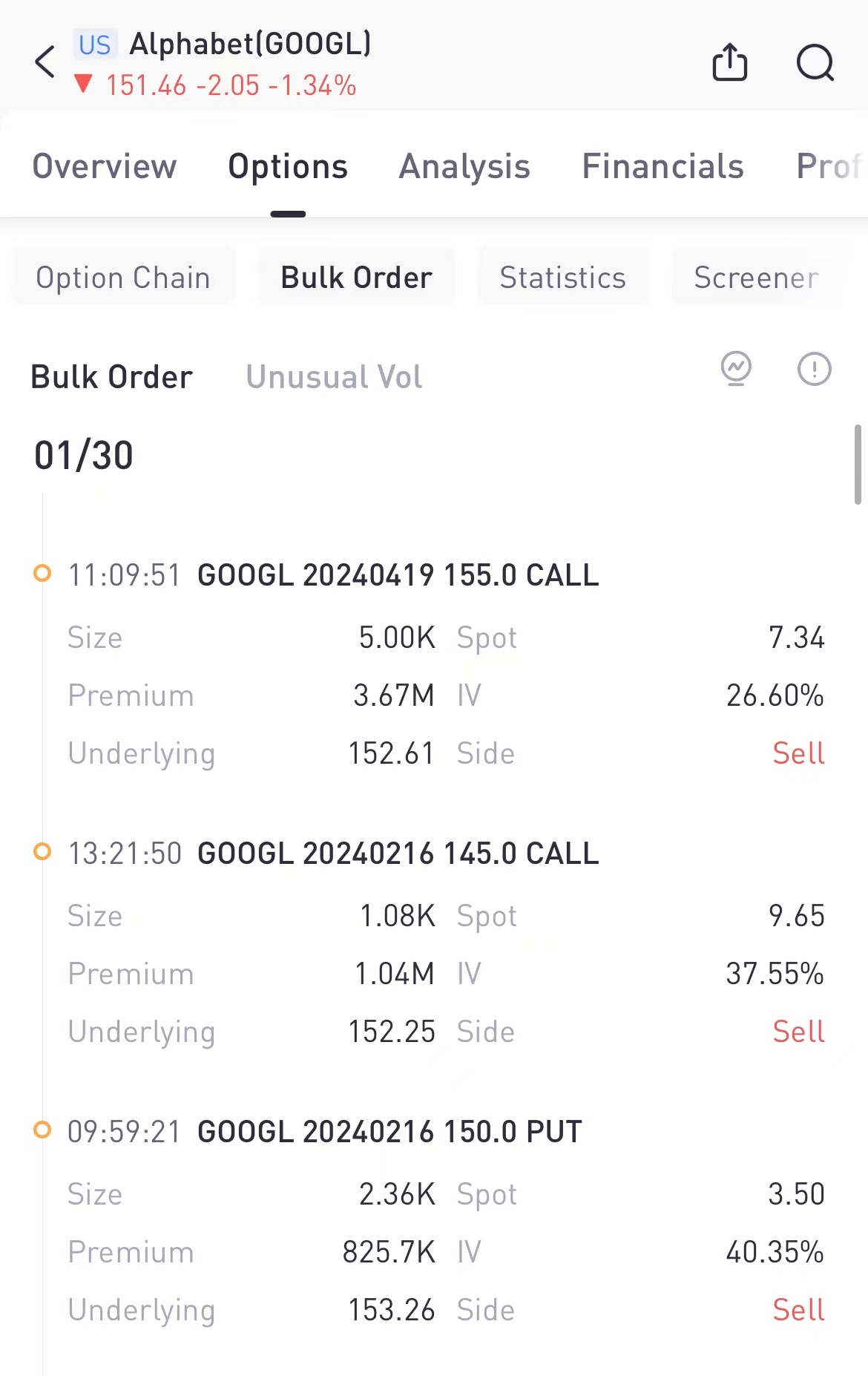This screenshot has width=868, height=1376.
Task: Share the Alphabet (GOOGL) stock page
Action: (729, 62)
